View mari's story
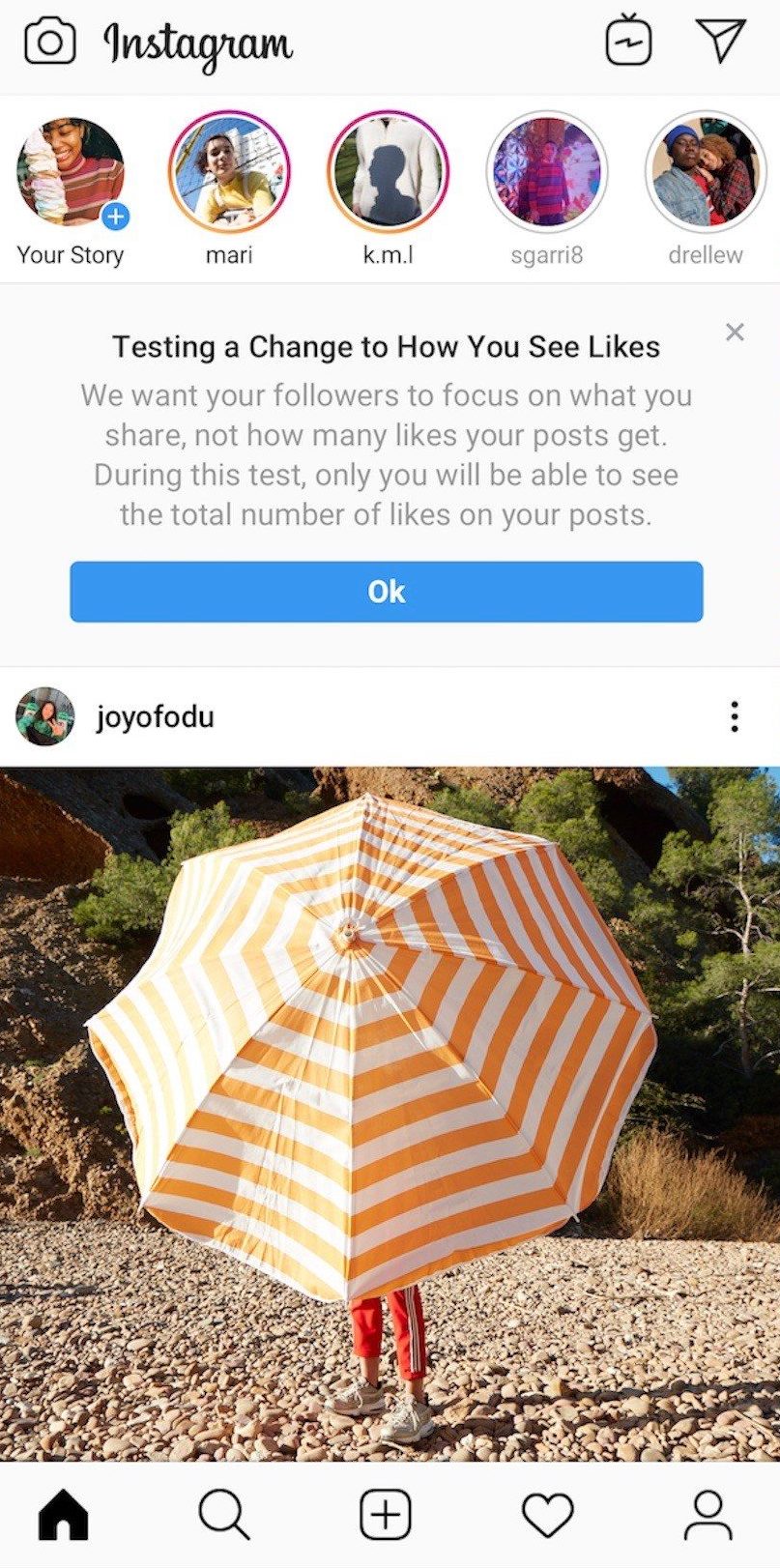 (x=229, y=173)
